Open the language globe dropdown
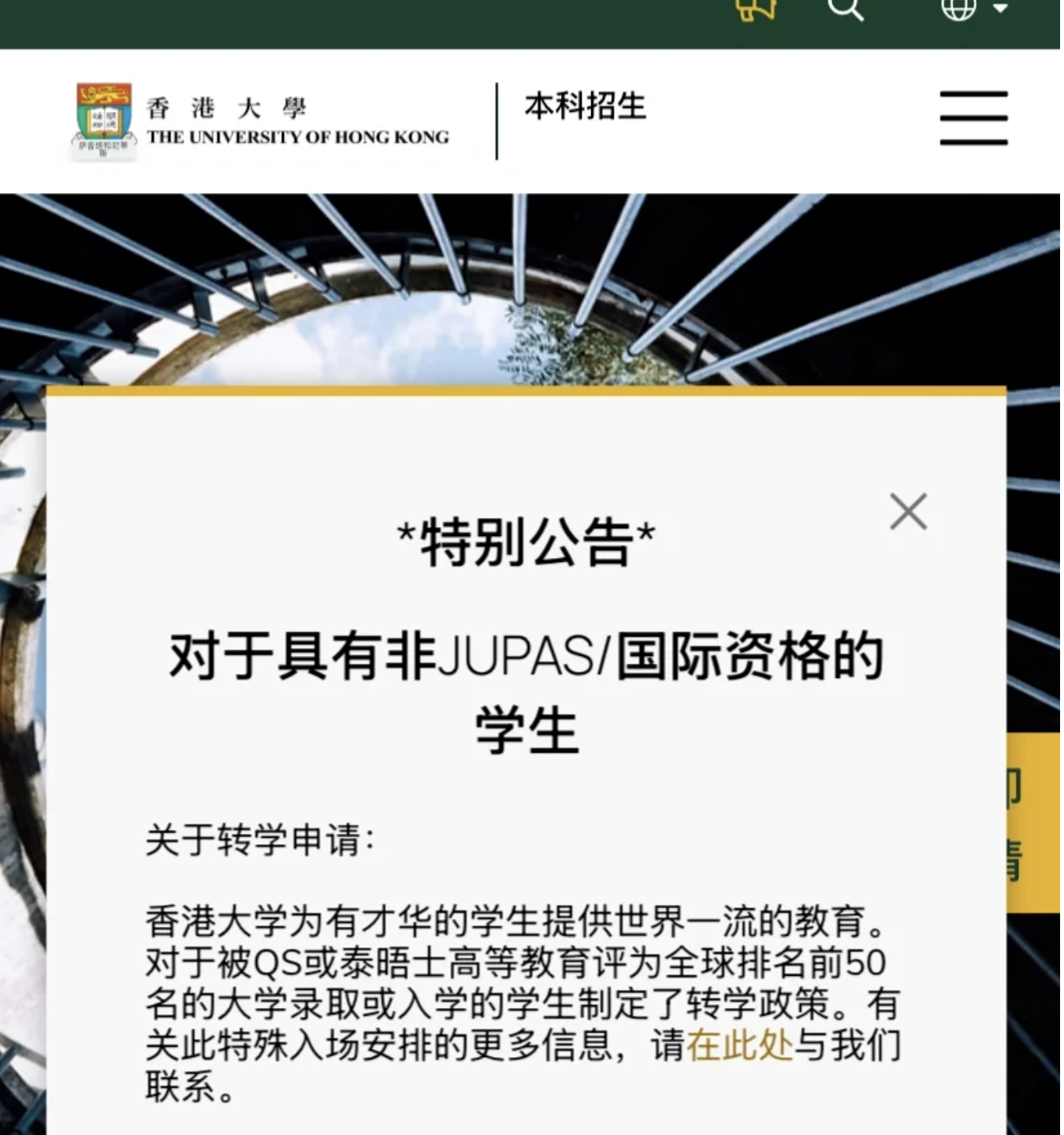This screenshot has height=1135, width=1064. coord(973,9)
